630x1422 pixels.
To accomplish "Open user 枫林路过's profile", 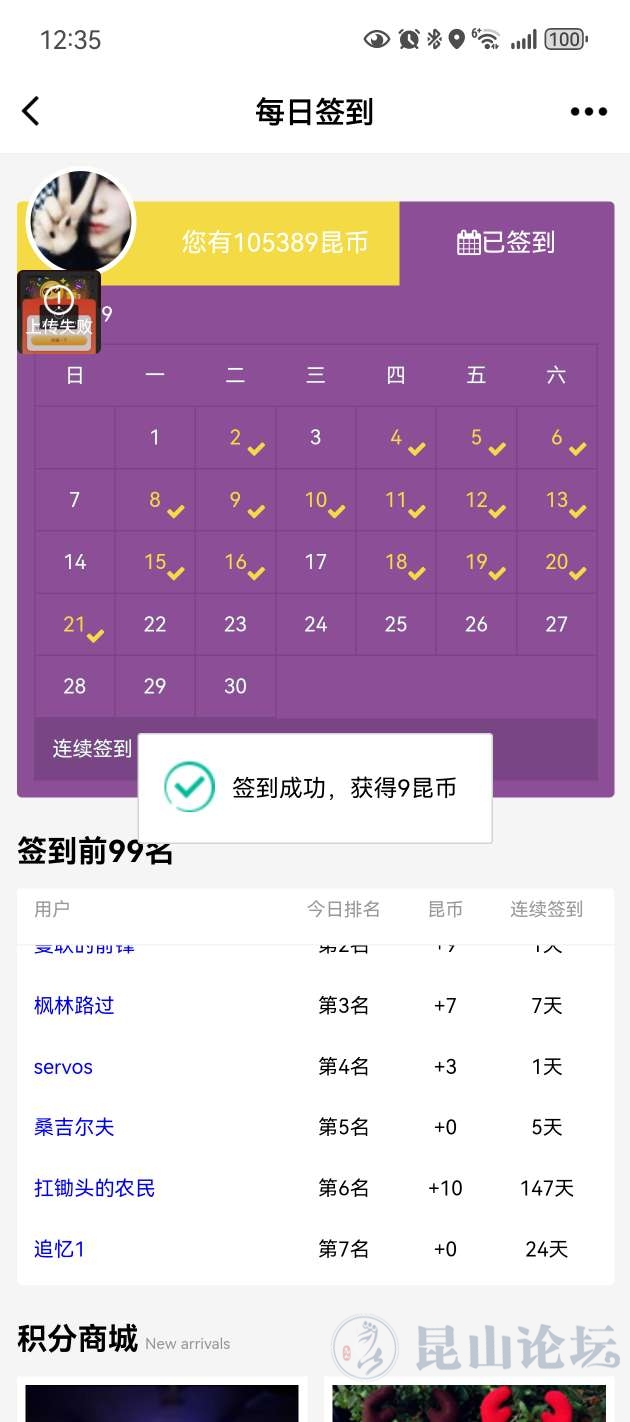I will point(74,1005).
